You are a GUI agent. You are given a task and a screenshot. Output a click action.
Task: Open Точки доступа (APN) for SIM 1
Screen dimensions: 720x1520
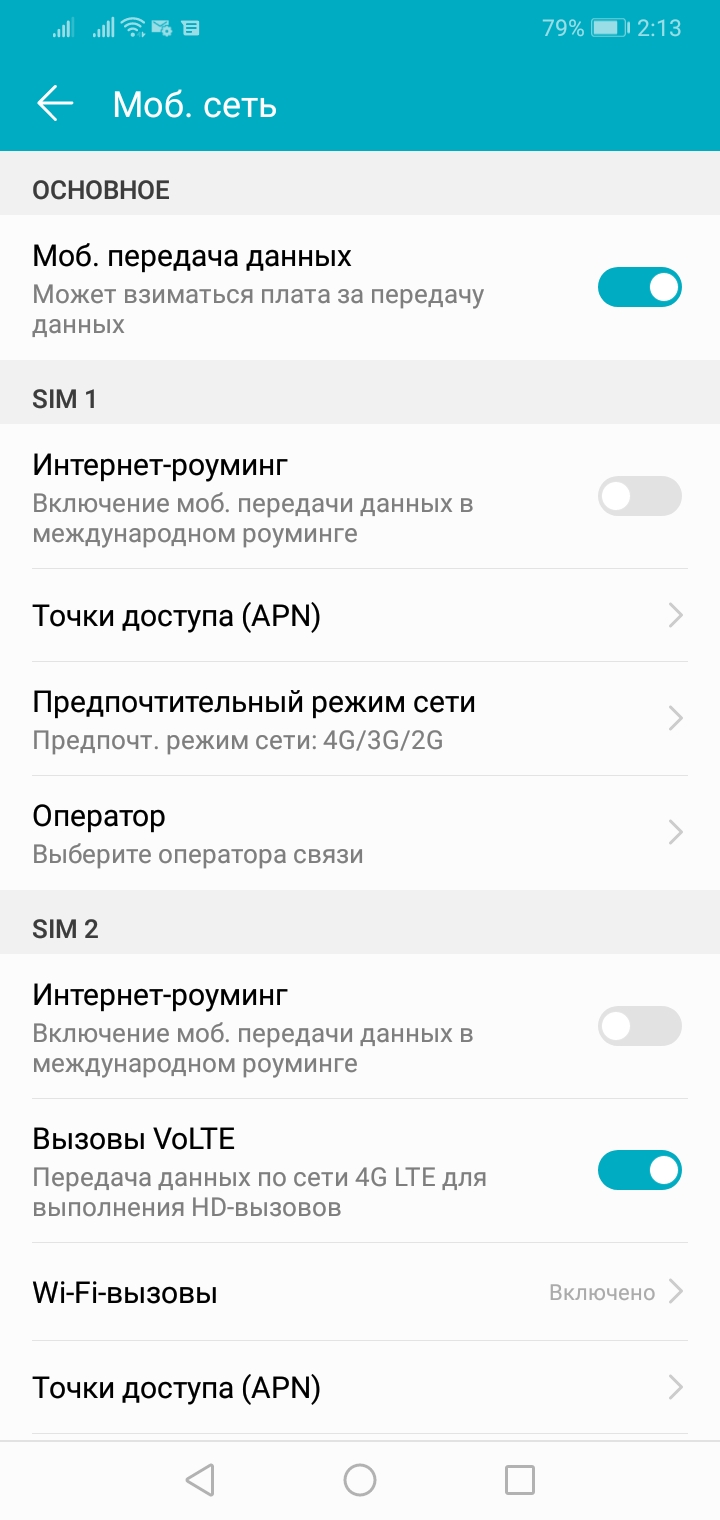tap(360, 616)
